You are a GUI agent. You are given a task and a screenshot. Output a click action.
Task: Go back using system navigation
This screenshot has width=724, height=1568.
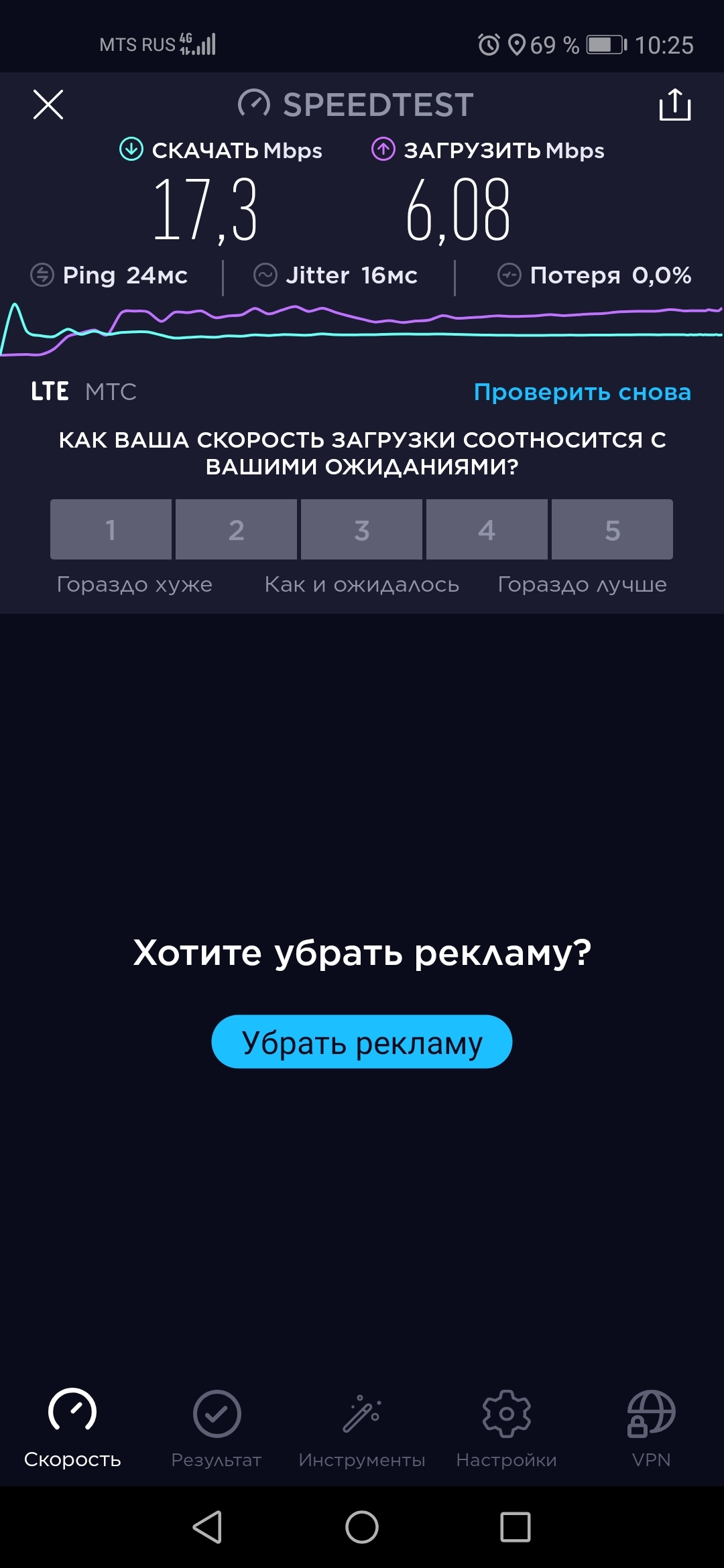pos(208,1528)
